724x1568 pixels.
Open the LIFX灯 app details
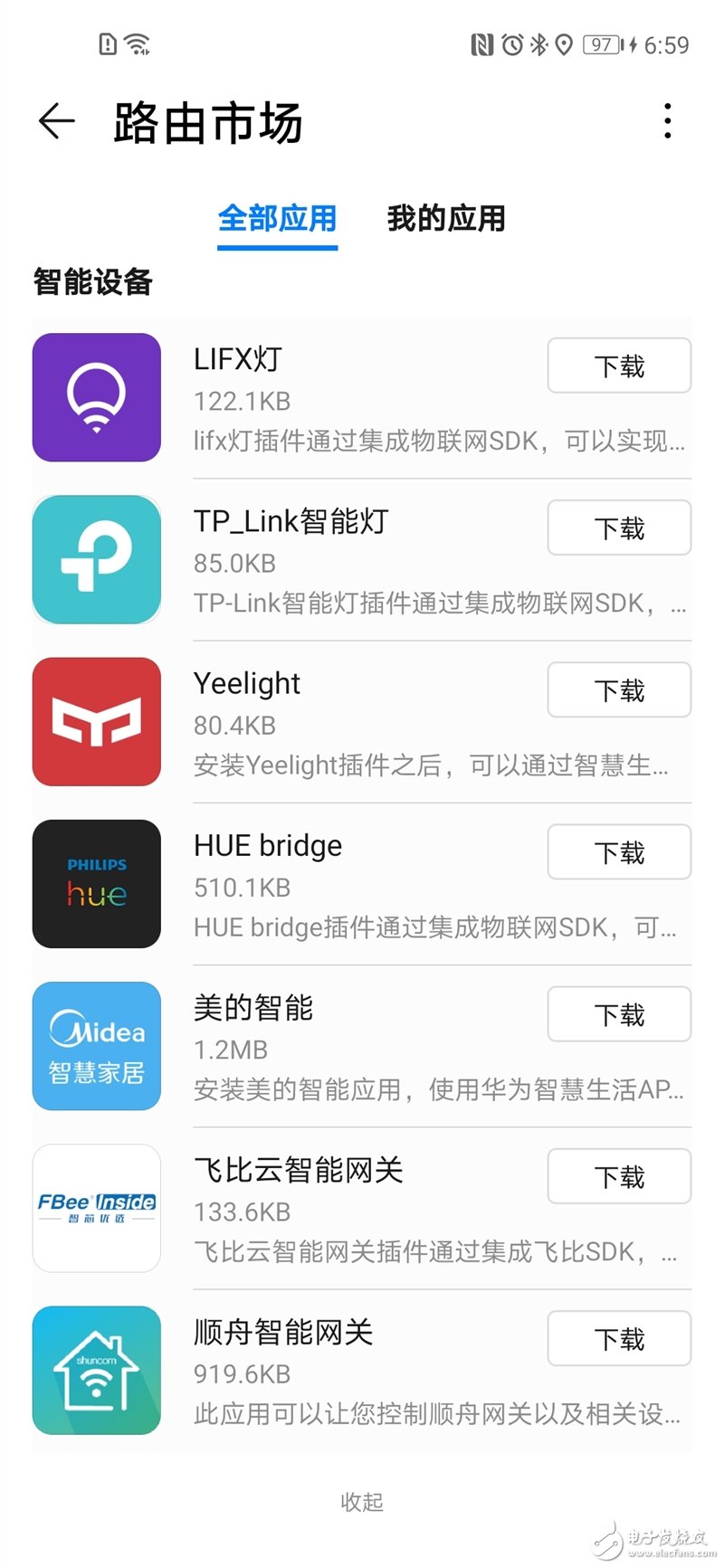click(362, 398)
